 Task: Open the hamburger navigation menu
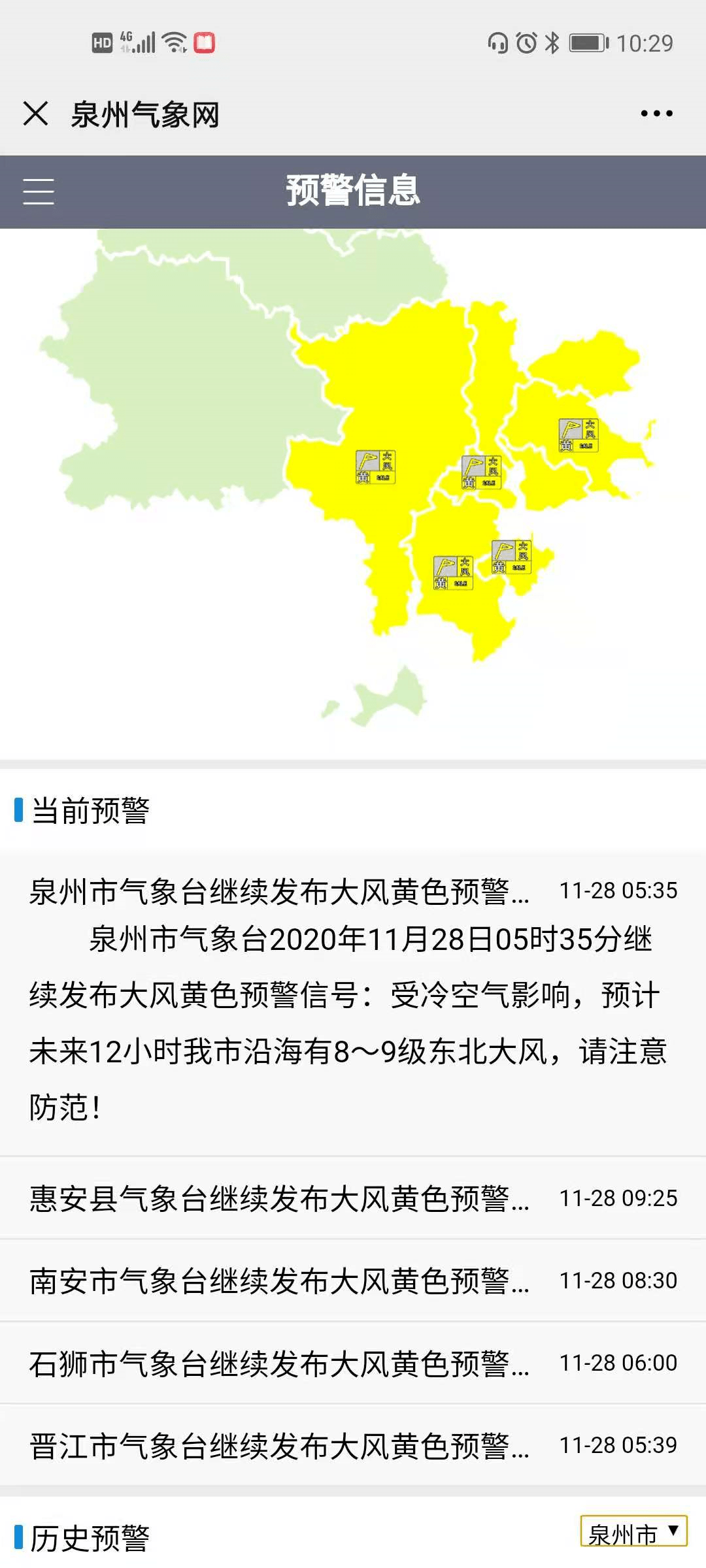[x=39, y=191]
